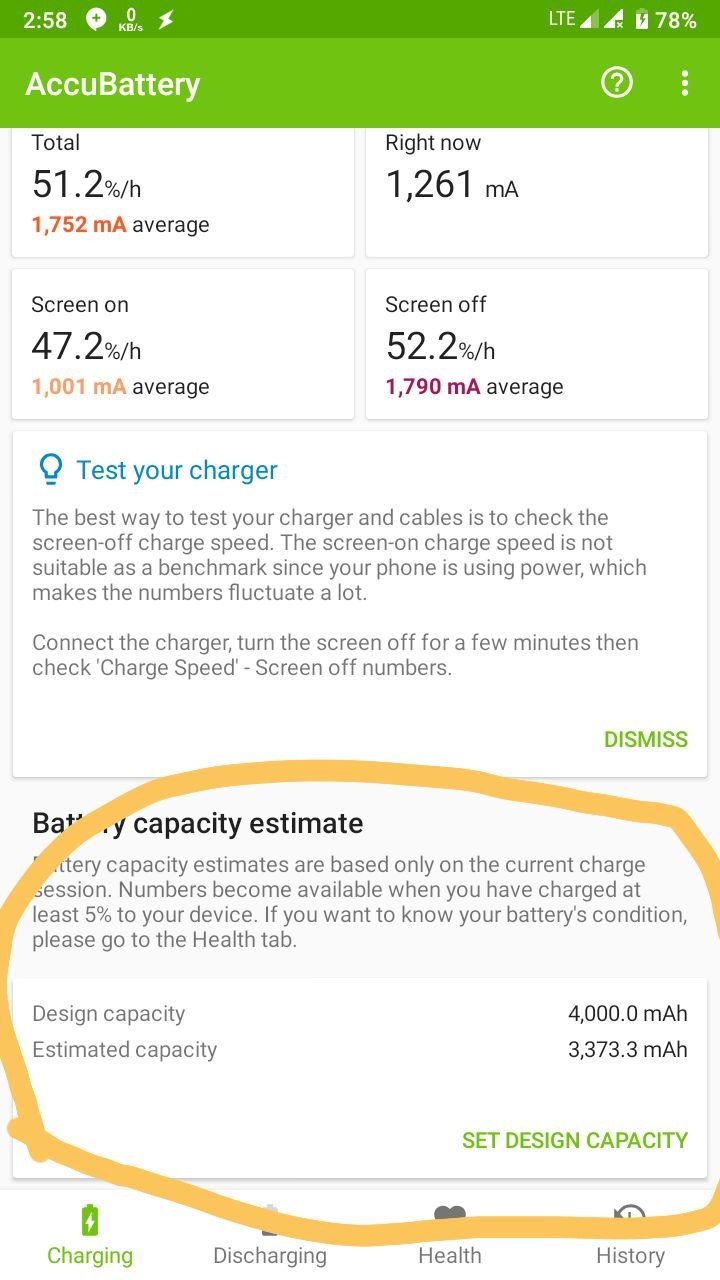Screen dimensions: 720x1280
Task: Go to the Health tab
Action: 450,1236
